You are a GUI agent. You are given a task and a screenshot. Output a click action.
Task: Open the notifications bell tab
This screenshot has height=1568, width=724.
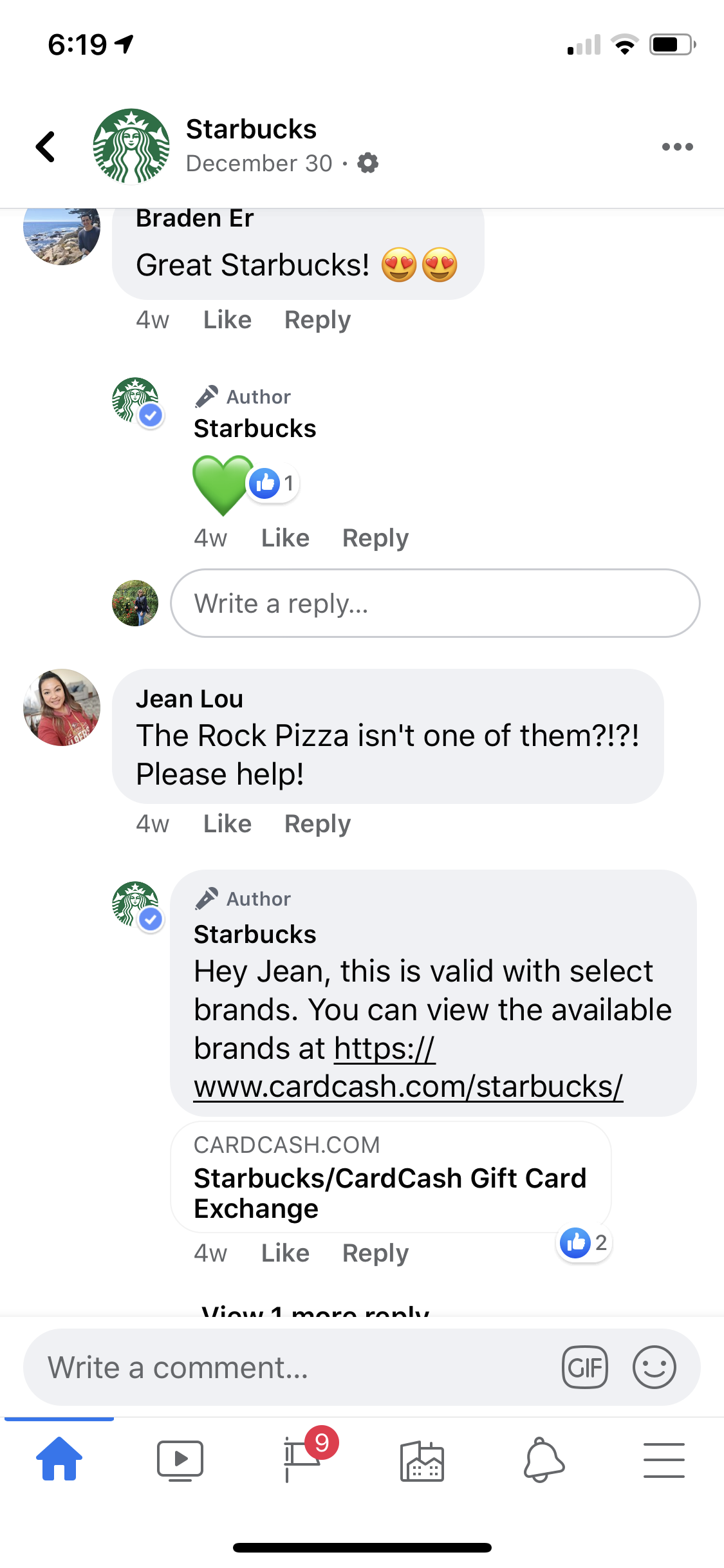tap(543, 1460)
